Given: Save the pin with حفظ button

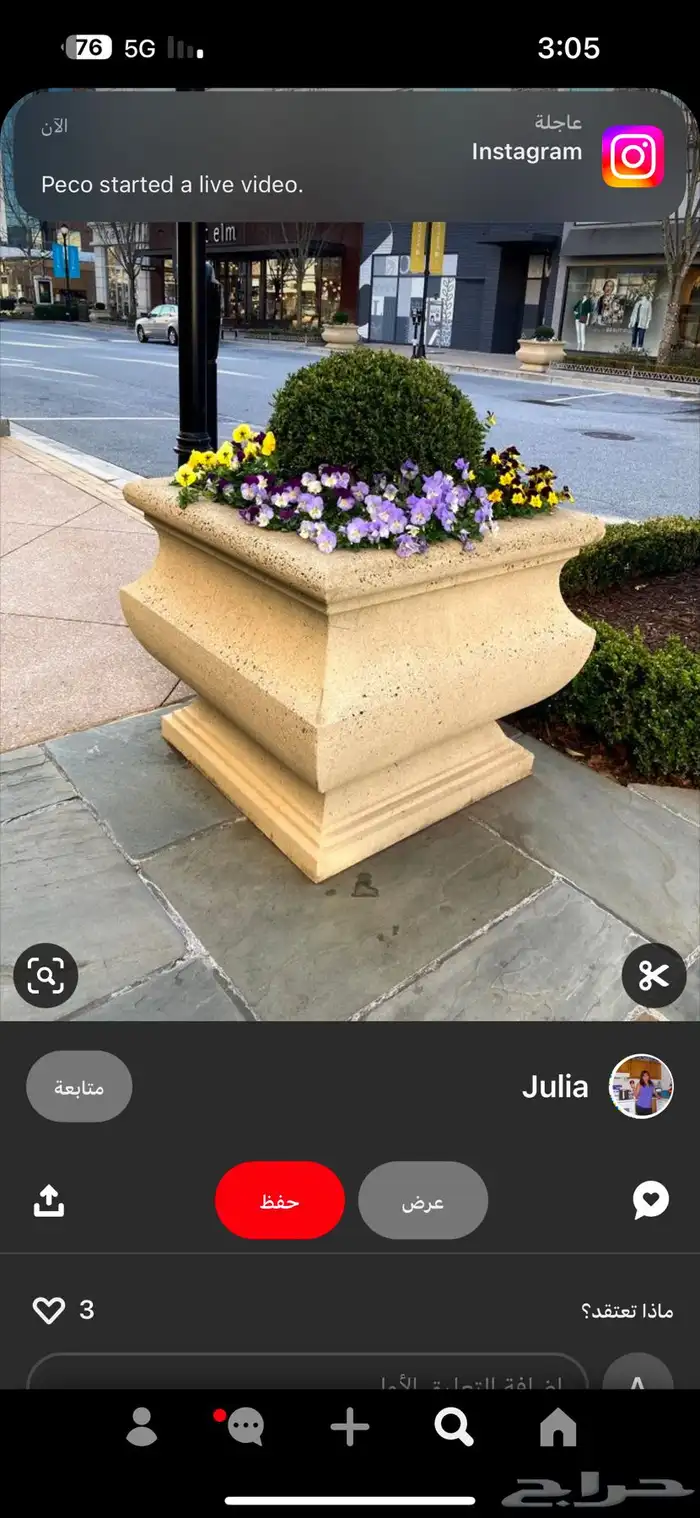Looking at the screenshot, I should 280,1201.
